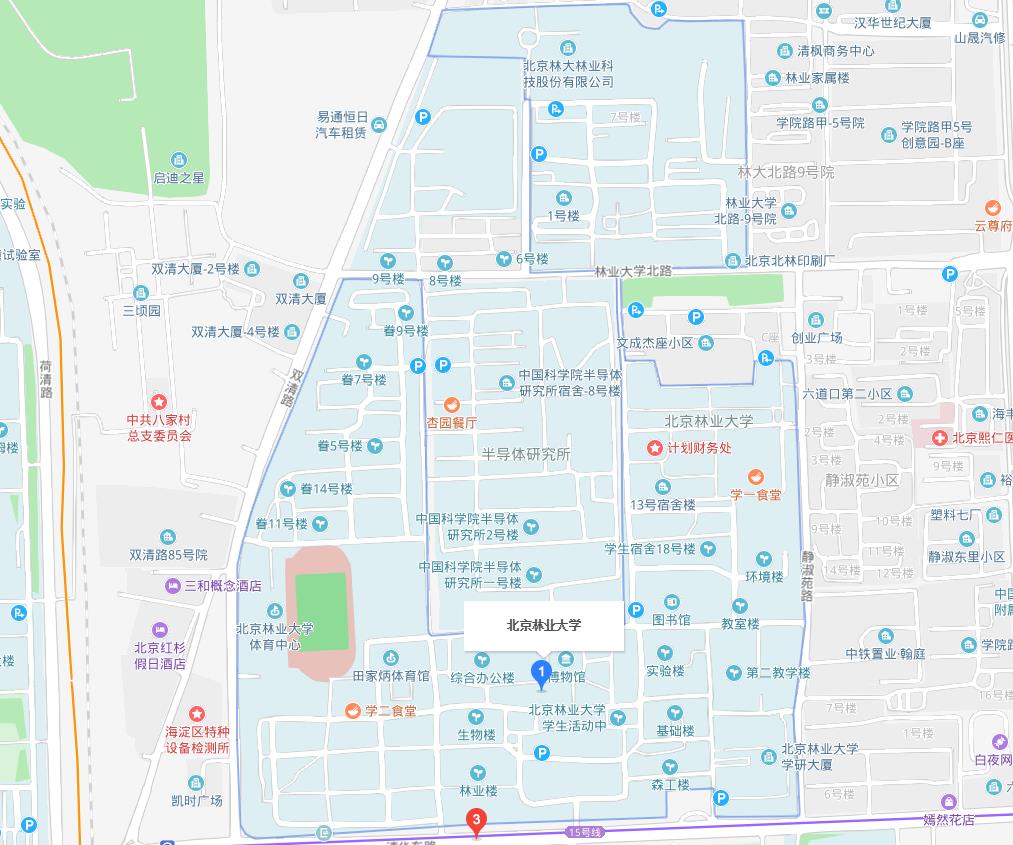Viewport: 1013px width, 845px height.
Task: Tap the 三和概念酒店 hotel point
Action: coord(173,585)
